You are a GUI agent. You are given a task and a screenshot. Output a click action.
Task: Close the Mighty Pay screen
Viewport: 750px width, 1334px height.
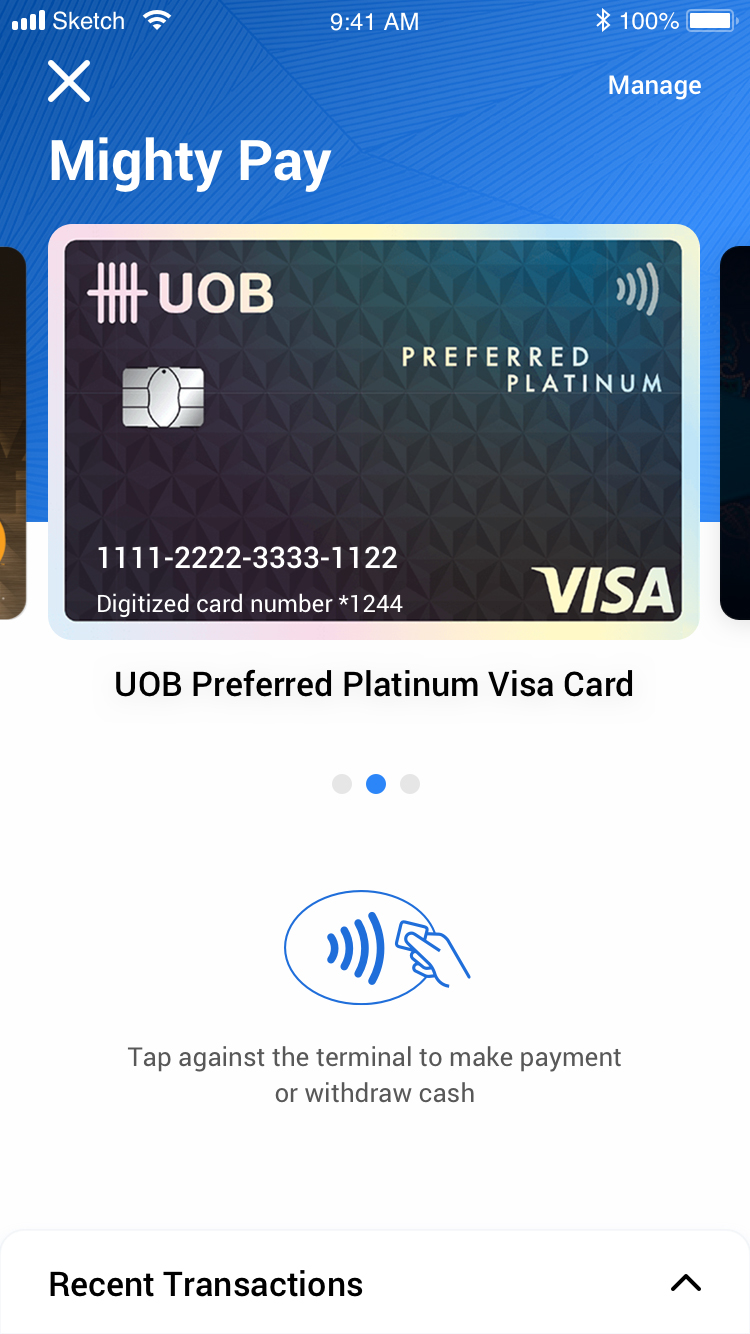(x=69, y=81)
